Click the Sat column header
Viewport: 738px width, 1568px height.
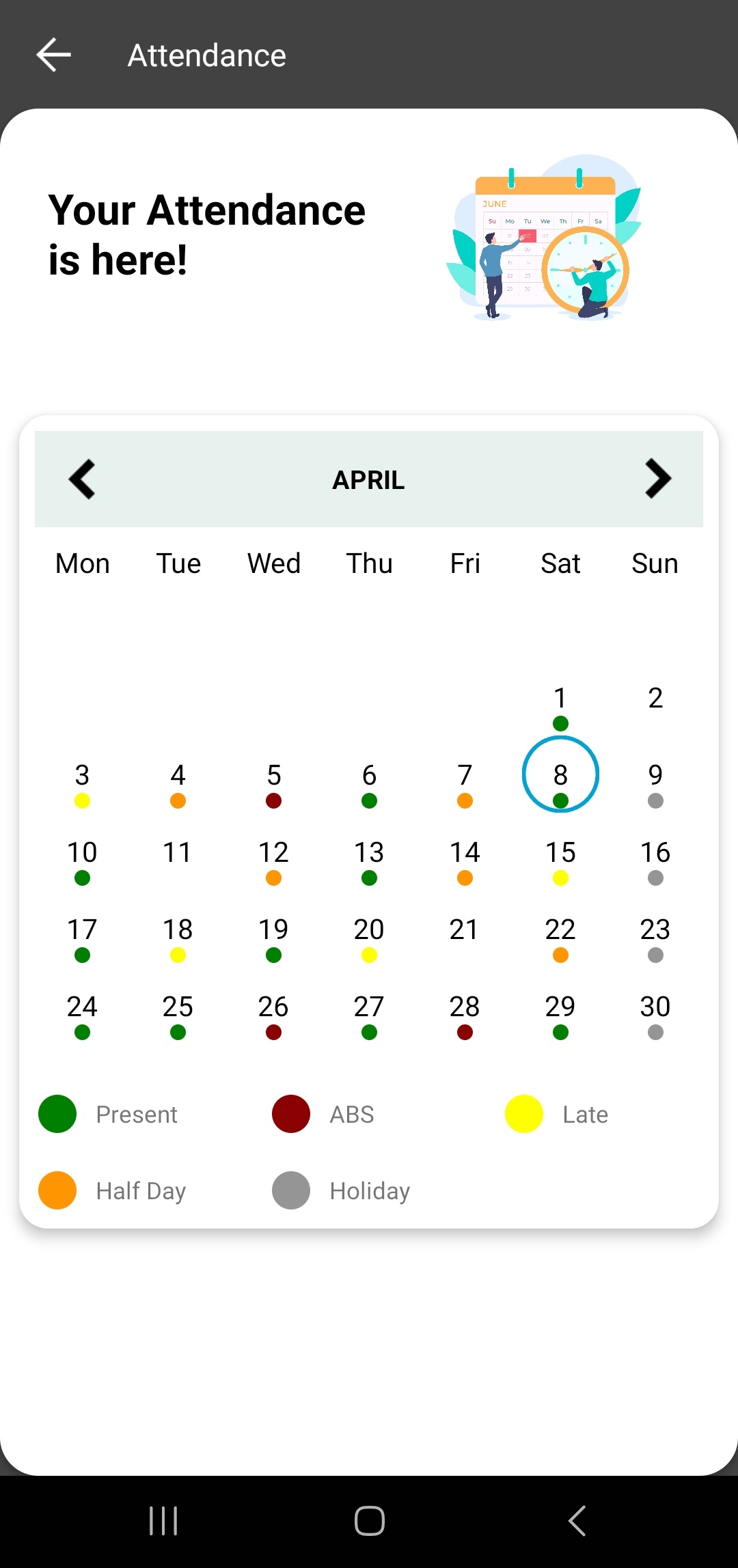(560, 563)
